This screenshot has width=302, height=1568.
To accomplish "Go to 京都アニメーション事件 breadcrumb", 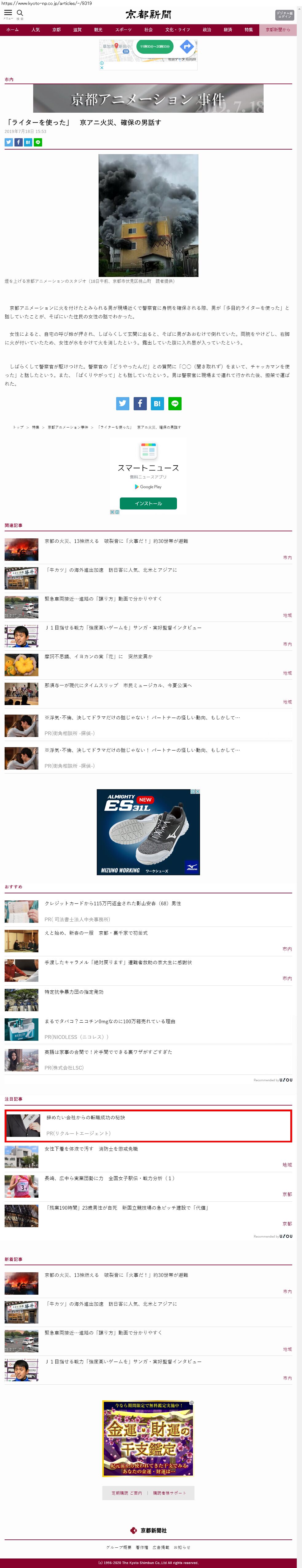I will coord(68,427).
